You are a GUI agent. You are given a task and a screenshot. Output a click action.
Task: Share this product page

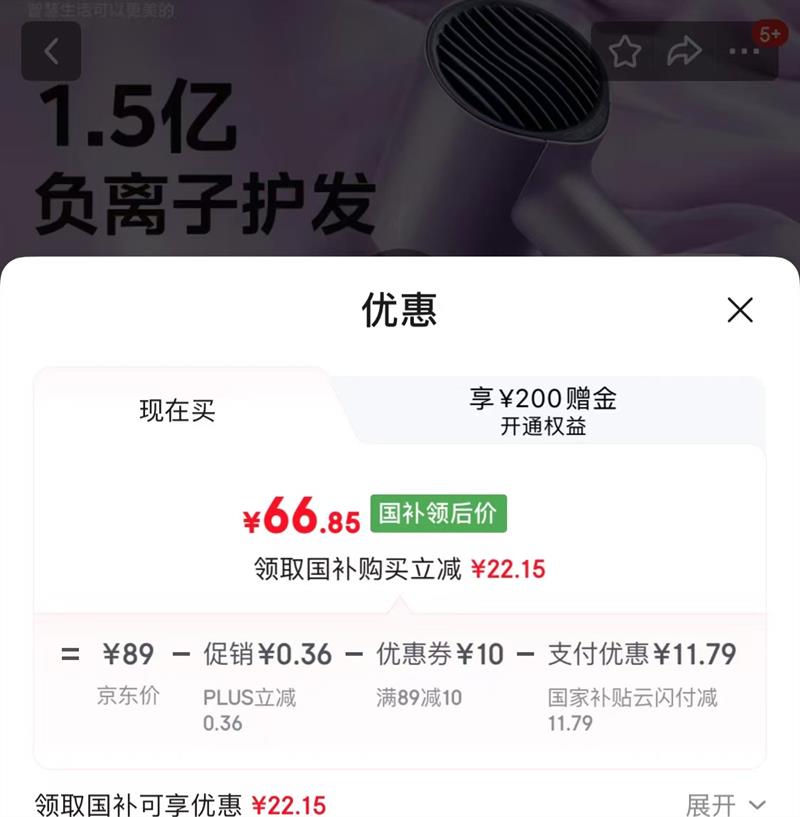(x=684, y=52)
